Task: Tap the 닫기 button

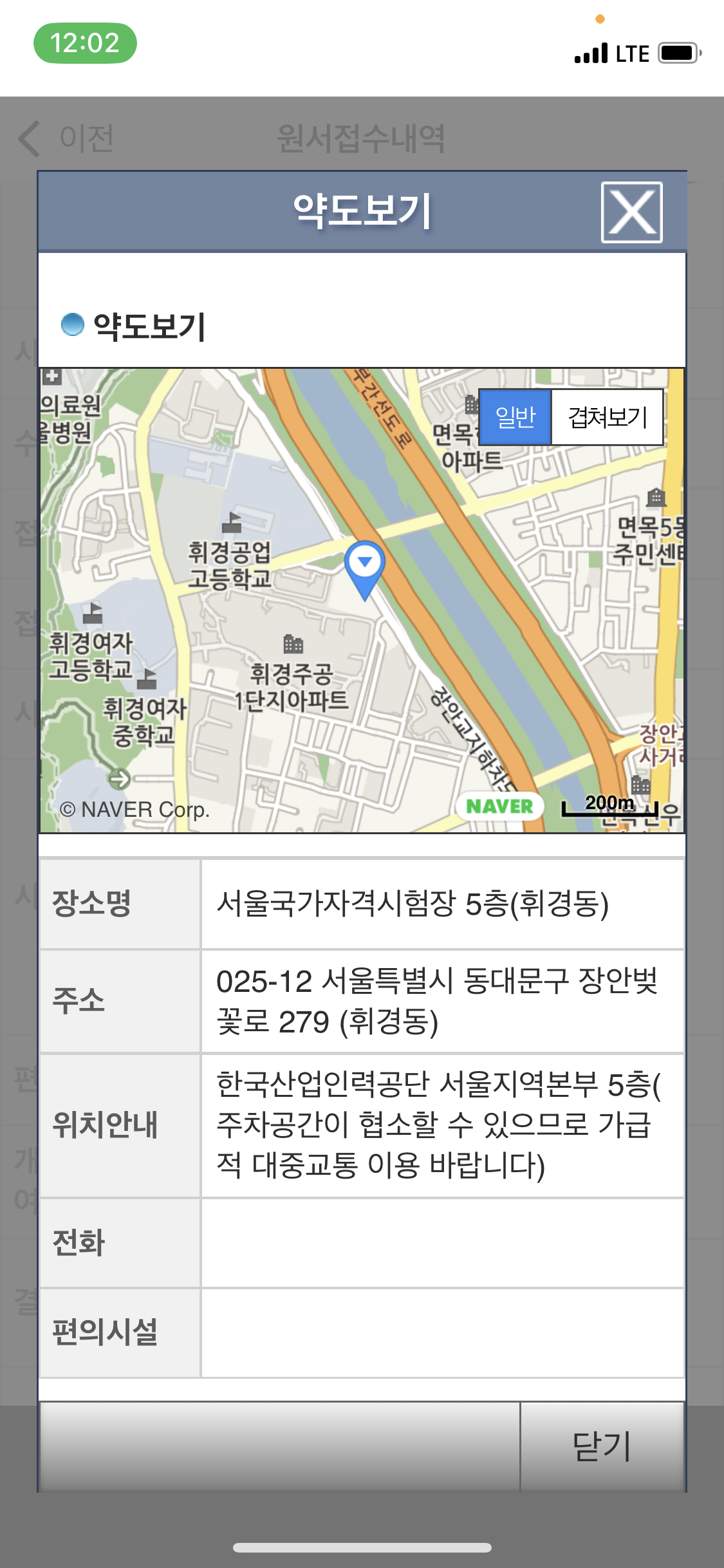Action: (602, 1446)
